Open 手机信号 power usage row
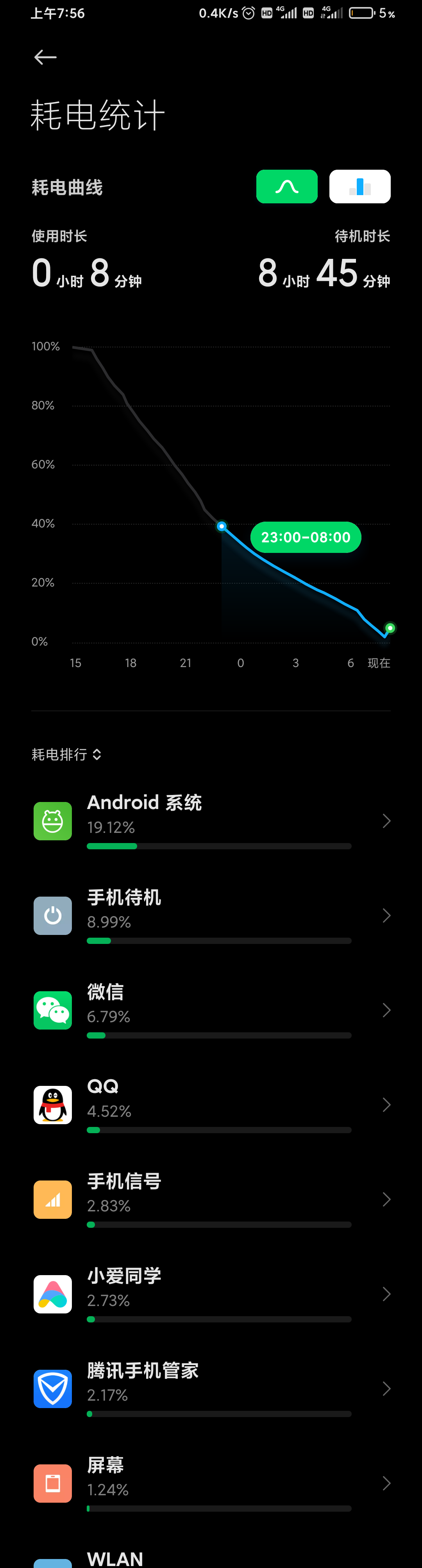 click(x=211, y=1199)
